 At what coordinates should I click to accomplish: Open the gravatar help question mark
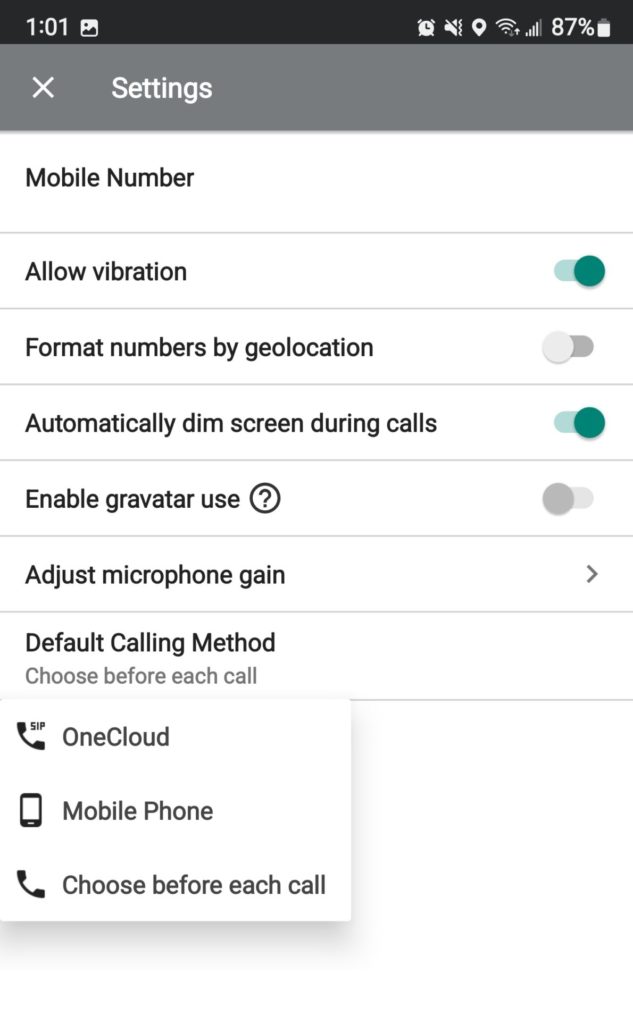point(265,499)
